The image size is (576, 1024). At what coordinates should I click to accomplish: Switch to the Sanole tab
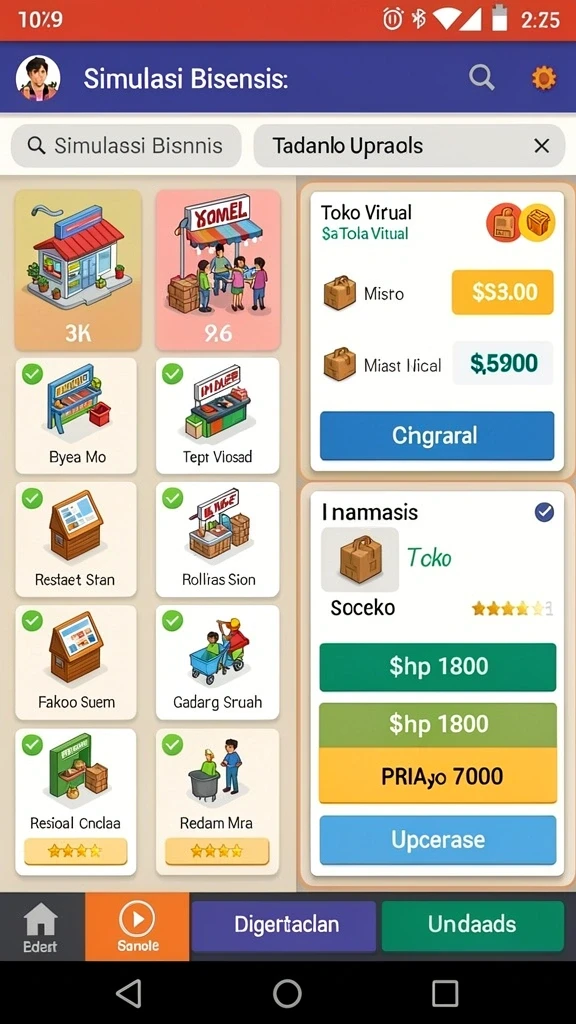tap(137, 926)
